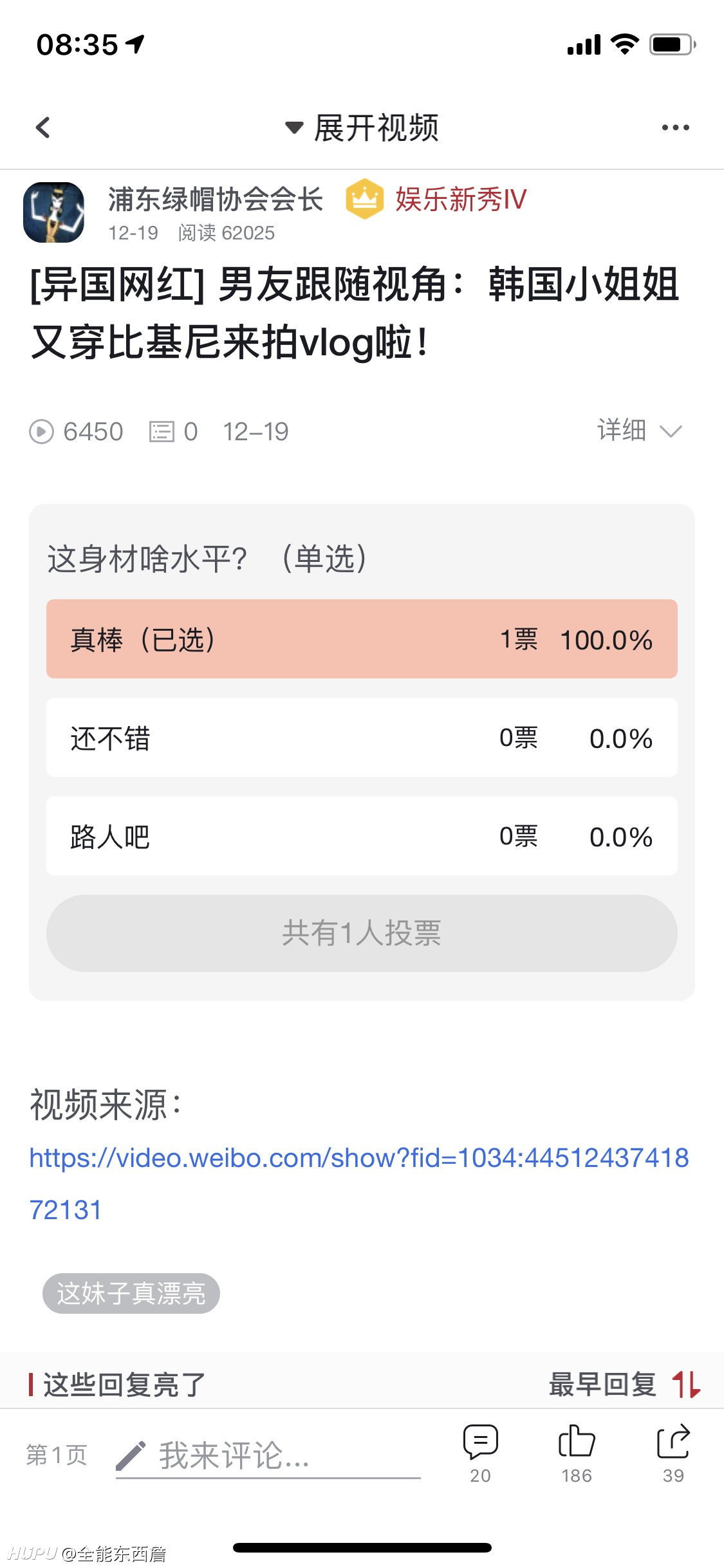The image size is (724, 1568).
Task: Open the three-dot overflow menu
Action: point(675,127)
